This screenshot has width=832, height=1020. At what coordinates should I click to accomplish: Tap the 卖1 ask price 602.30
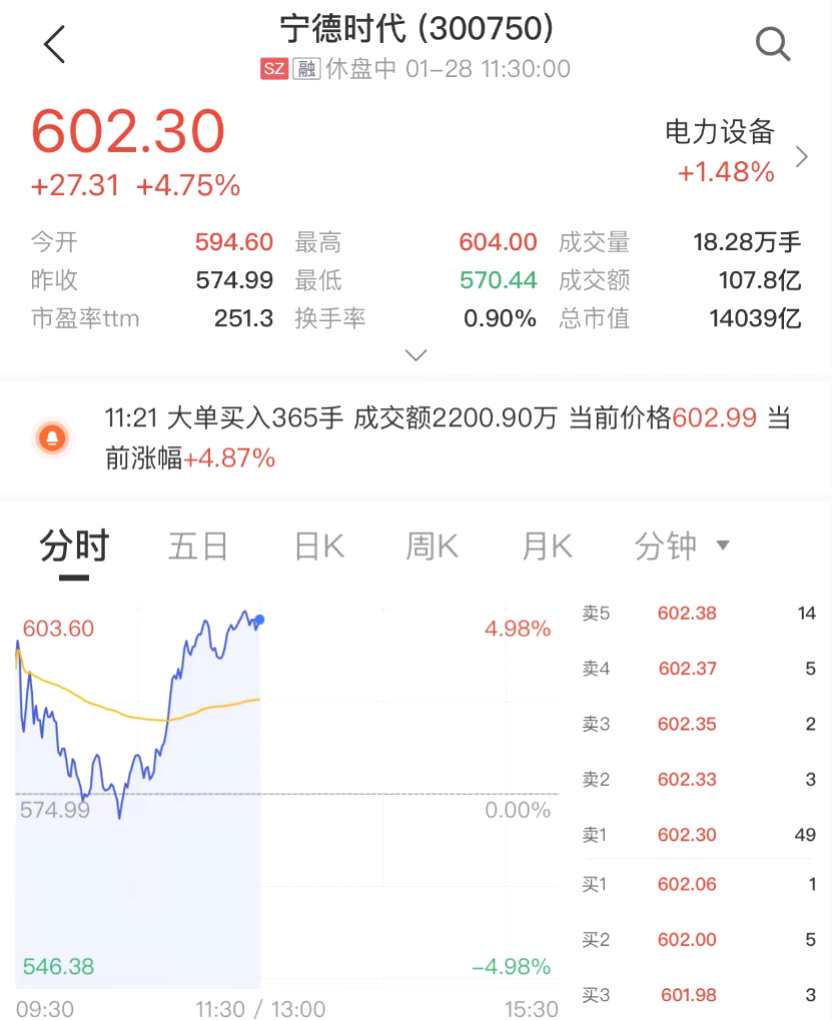(x=687, y=835)
